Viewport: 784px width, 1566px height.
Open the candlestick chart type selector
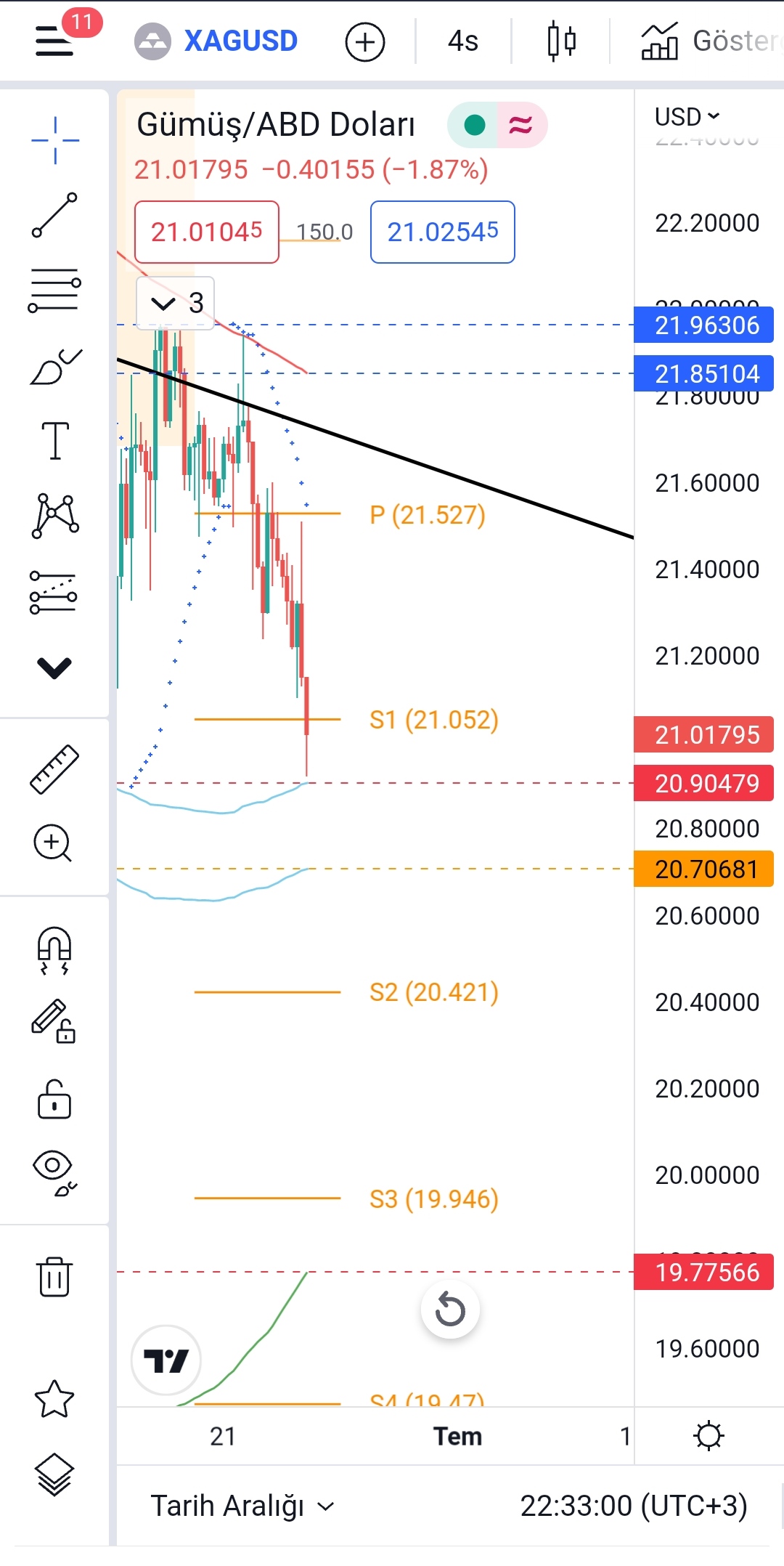(x=561, y=41)
